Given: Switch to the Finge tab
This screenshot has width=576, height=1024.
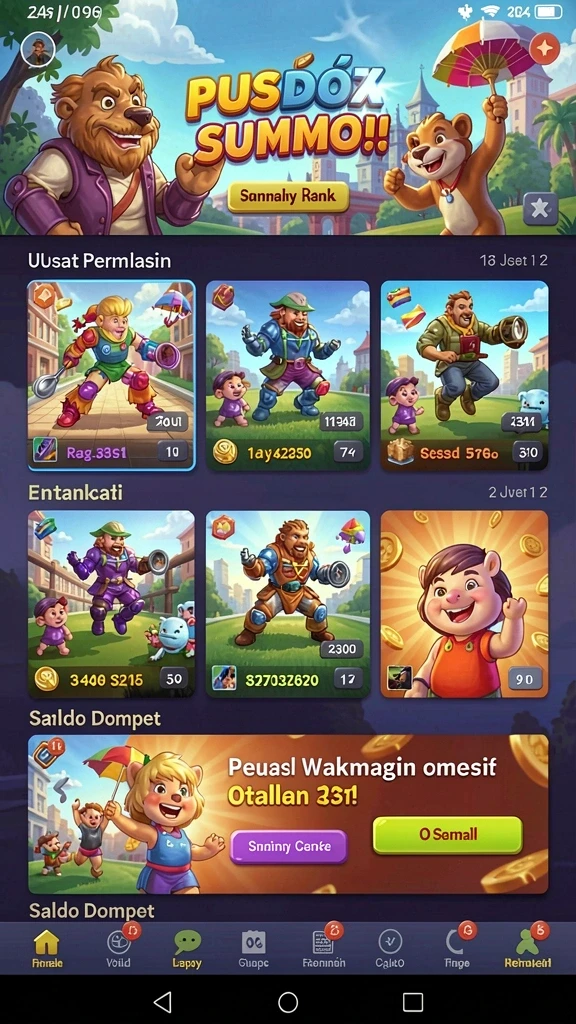Looking at the screenshot, I should (457, 948).
